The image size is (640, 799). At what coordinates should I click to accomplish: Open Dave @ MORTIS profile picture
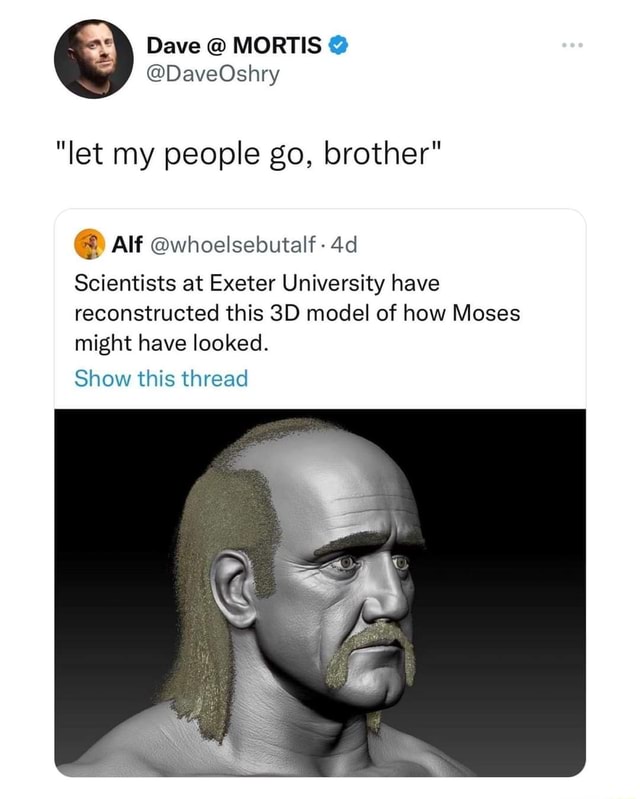pyautogui.click(x=92, y=59)
